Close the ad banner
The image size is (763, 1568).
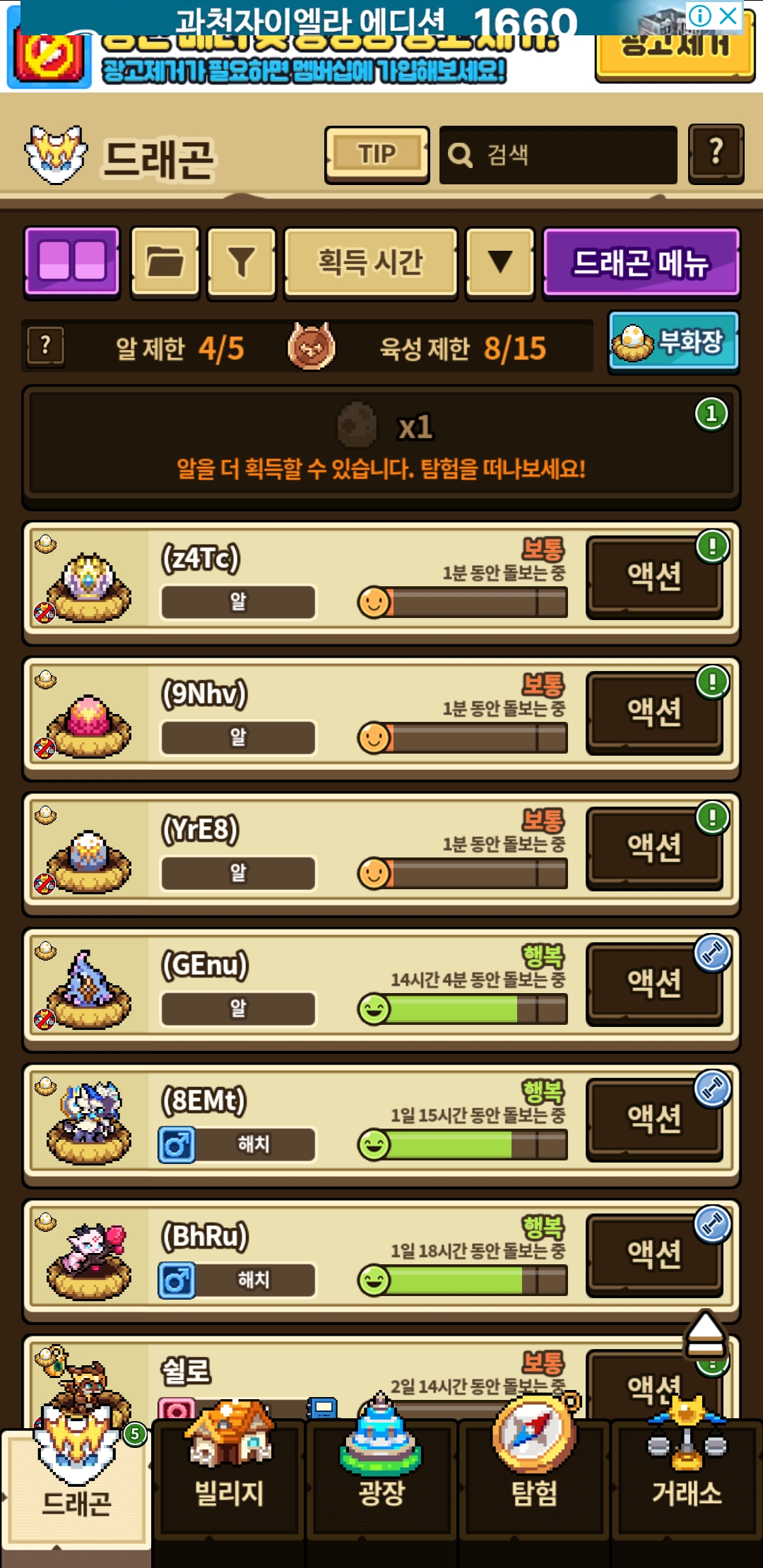[x=728, y=16]
